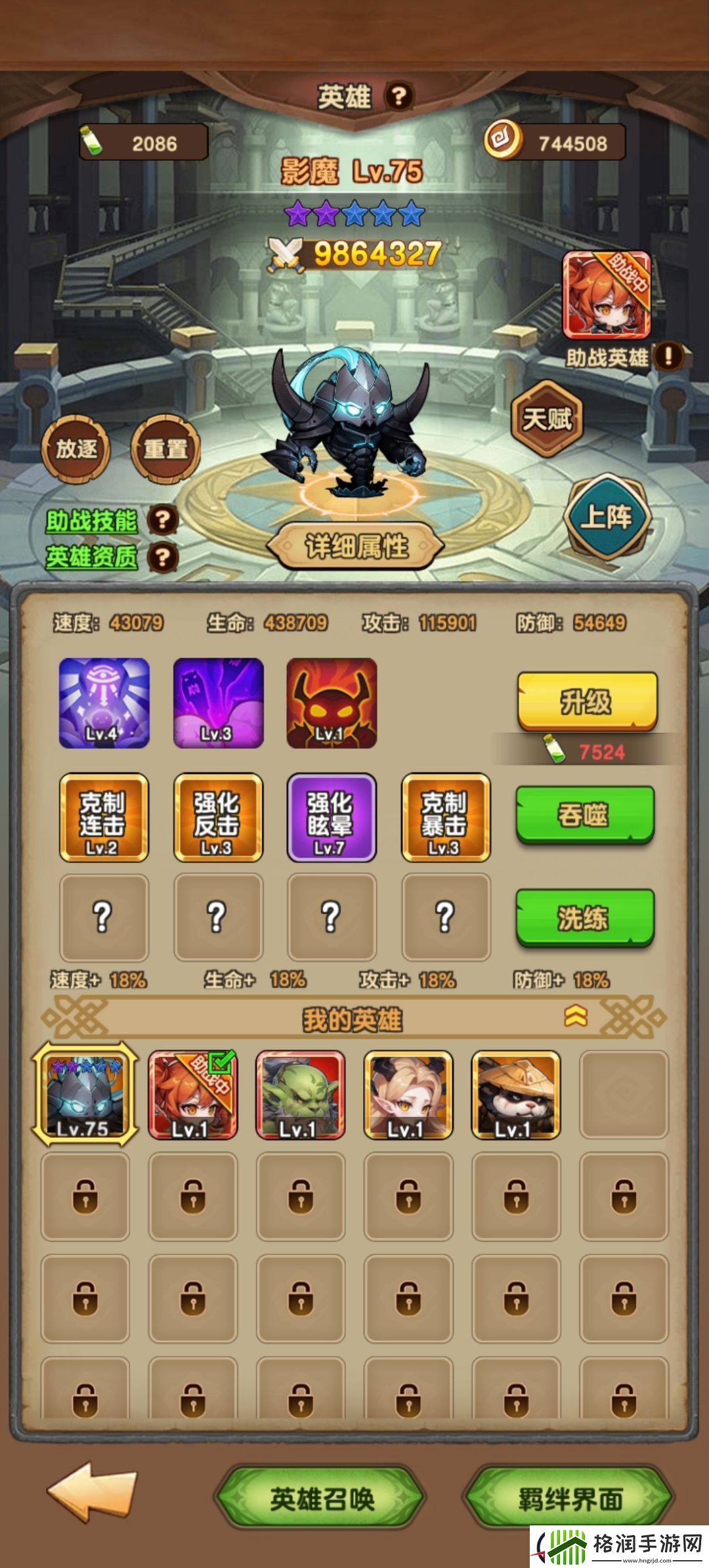Tap the green 吞噬 button
The image size is (709, 1568).
click(x=584, y=815)
